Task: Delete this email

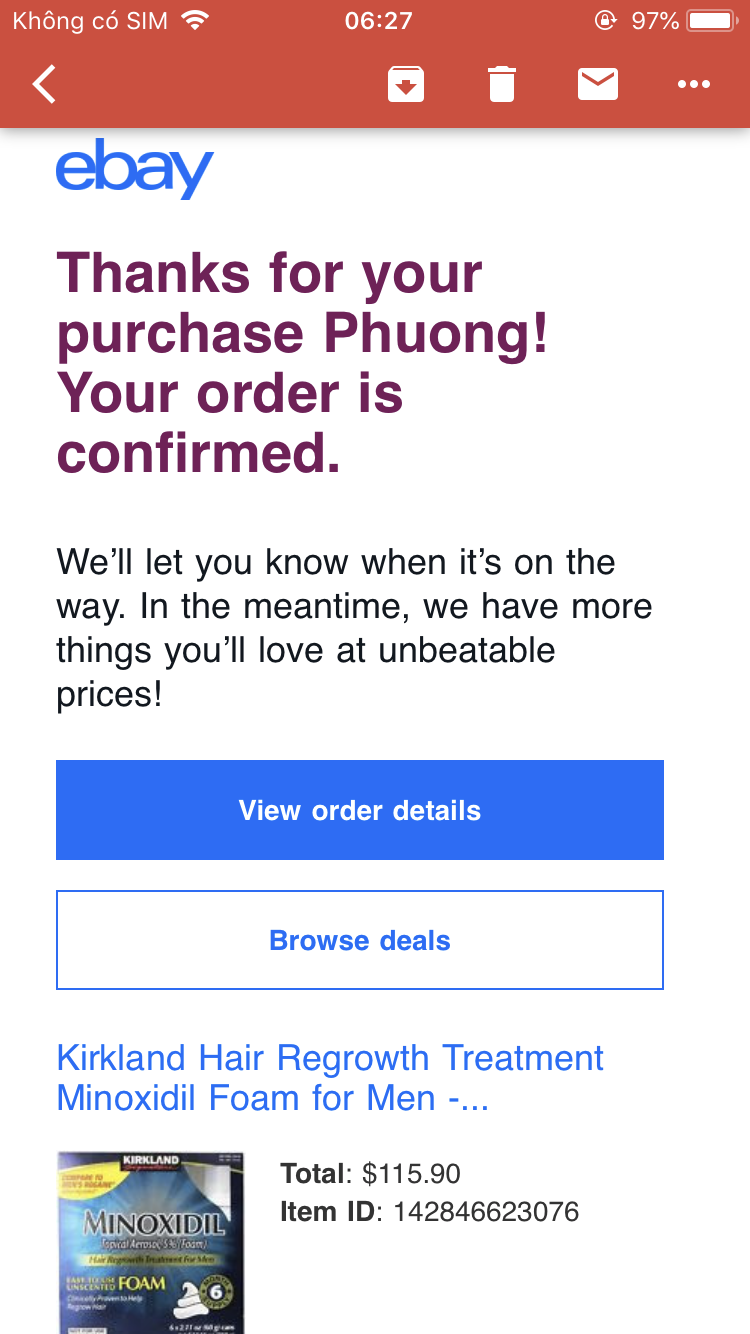Action: click(x=501, y=85)
